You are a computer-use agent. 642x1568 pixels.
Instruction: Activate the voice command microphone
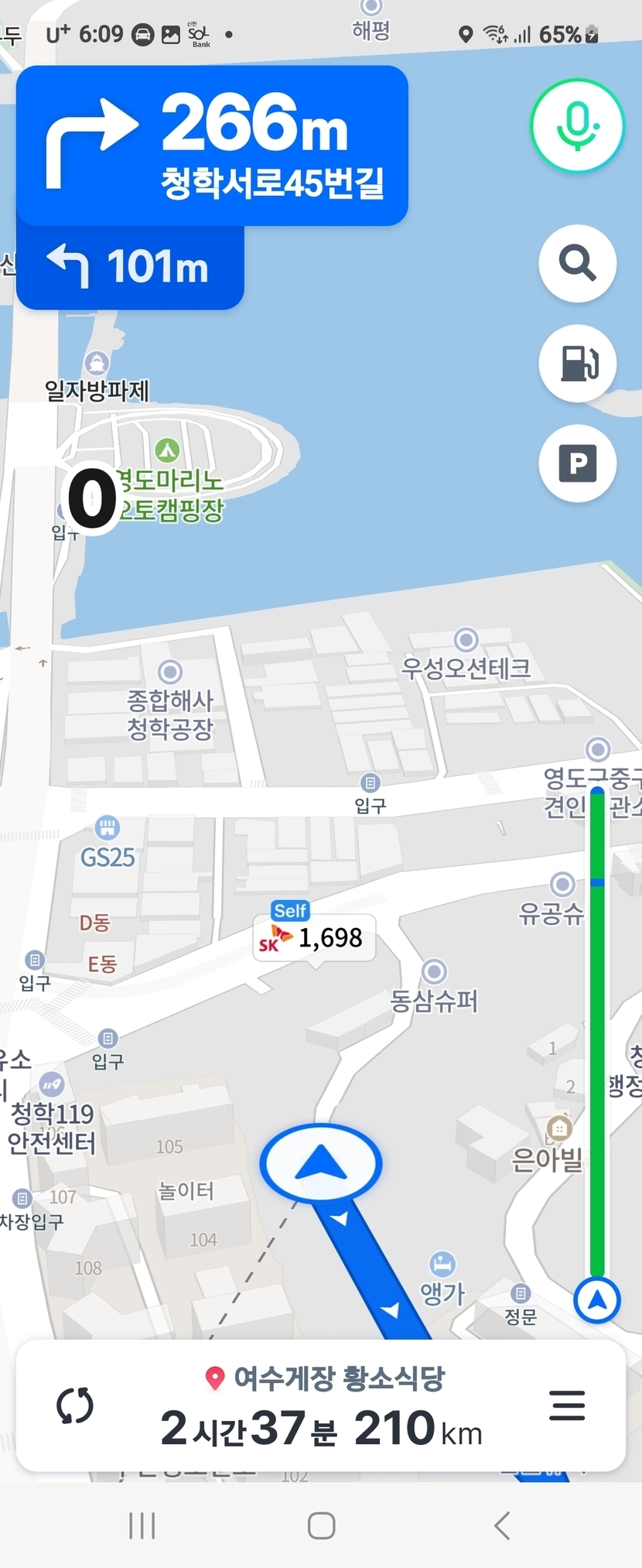click(x=577, y=125)
